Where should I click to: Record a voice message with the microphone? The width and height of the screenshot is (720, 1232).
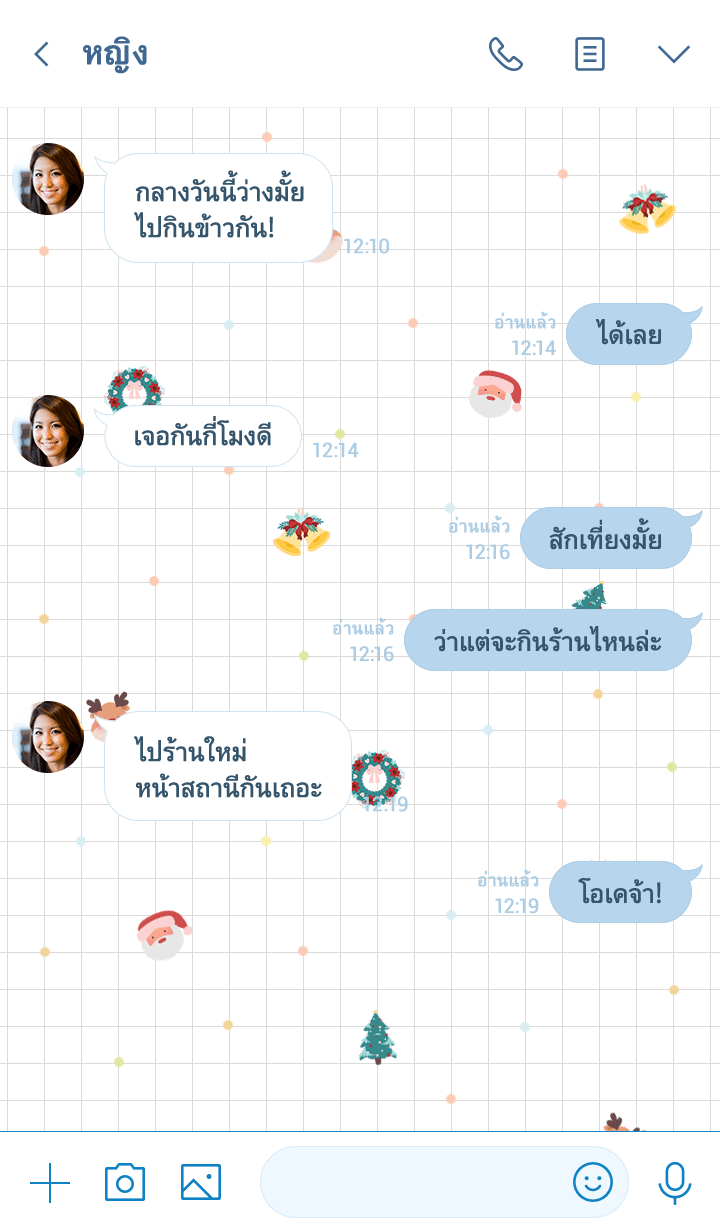675,1183
